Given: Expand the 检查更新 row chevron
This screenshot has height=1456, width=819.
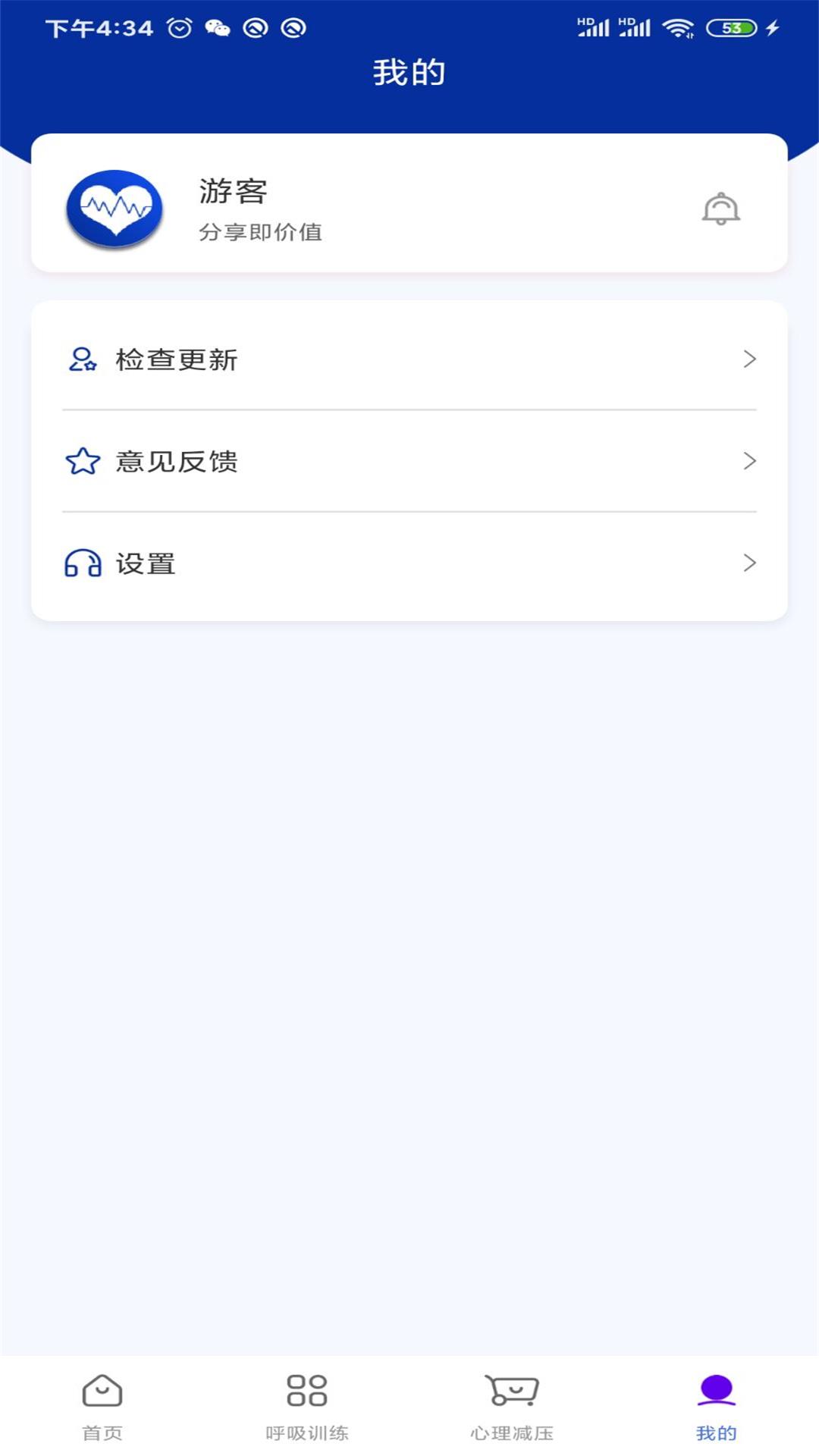Looking at the screenshot, I should tap(750, 360).
